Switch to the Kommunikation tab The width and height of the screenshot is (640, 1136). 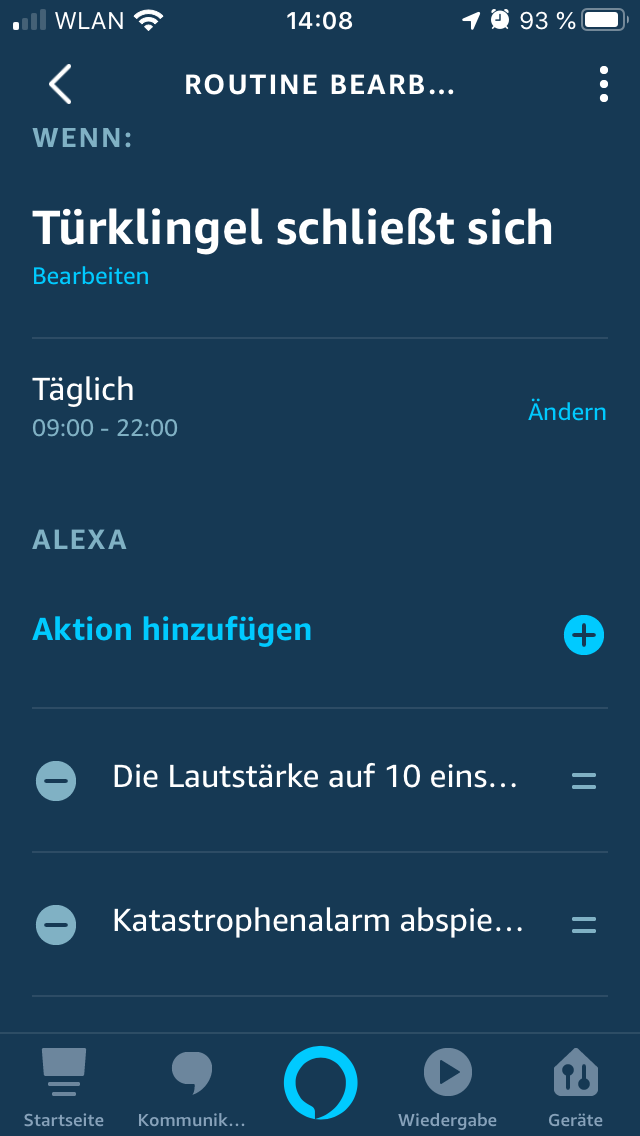tap(191, 1087)
